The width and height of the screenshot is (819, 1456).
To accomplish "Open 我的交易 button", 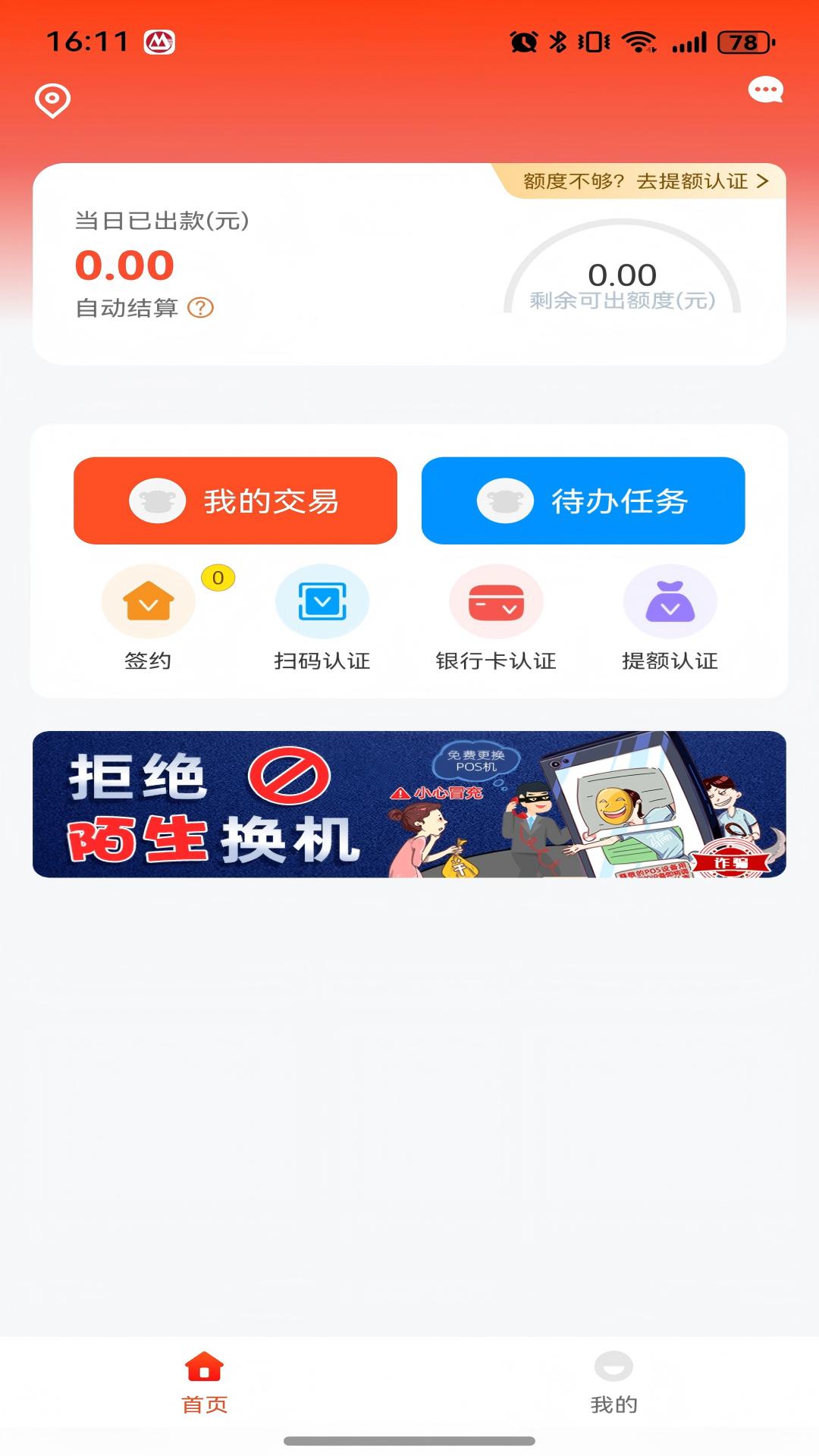I will [235, 500].
